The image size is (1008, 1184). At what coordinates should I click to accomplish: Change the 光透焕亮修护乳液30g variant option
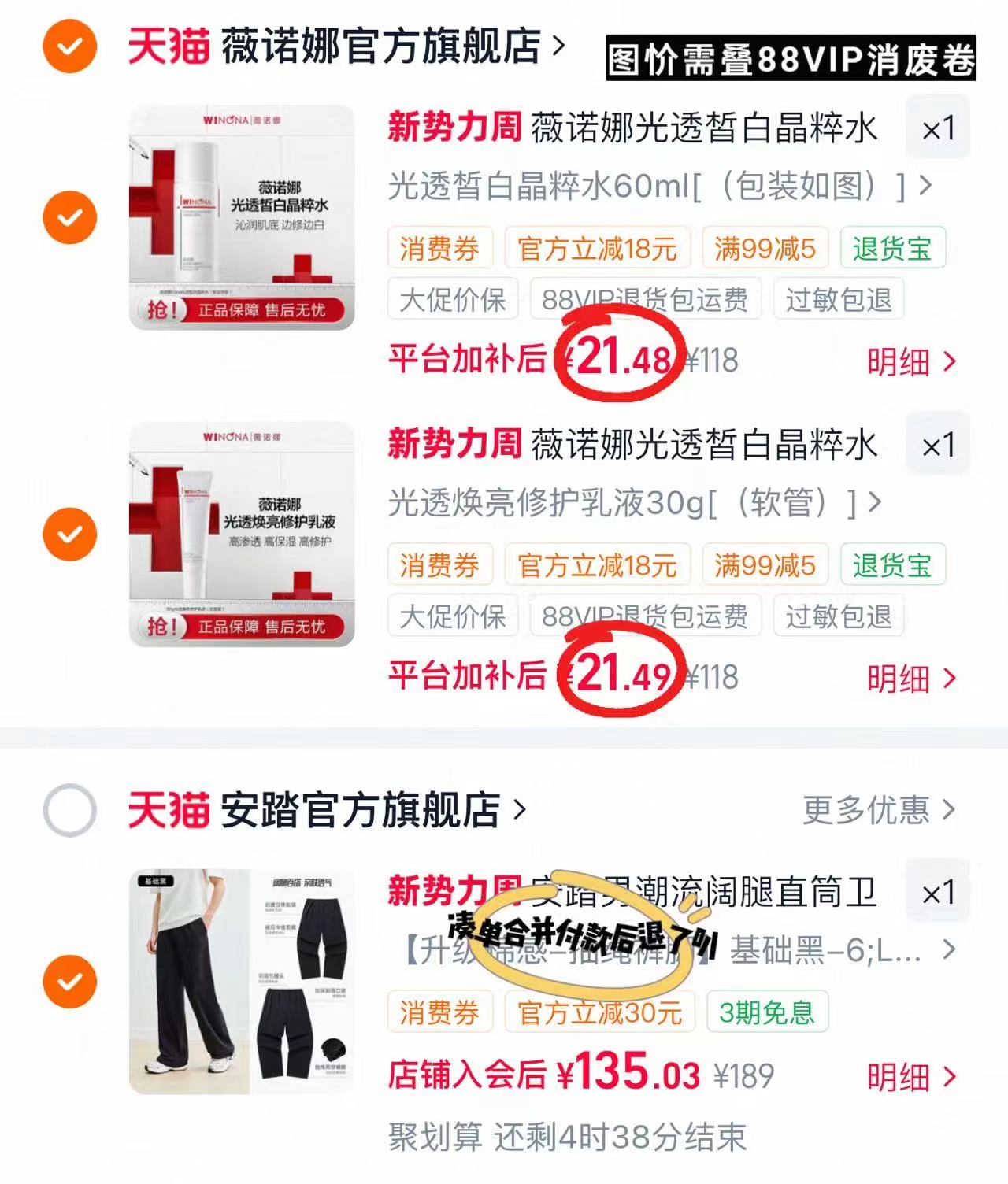(x=635, y=503)
